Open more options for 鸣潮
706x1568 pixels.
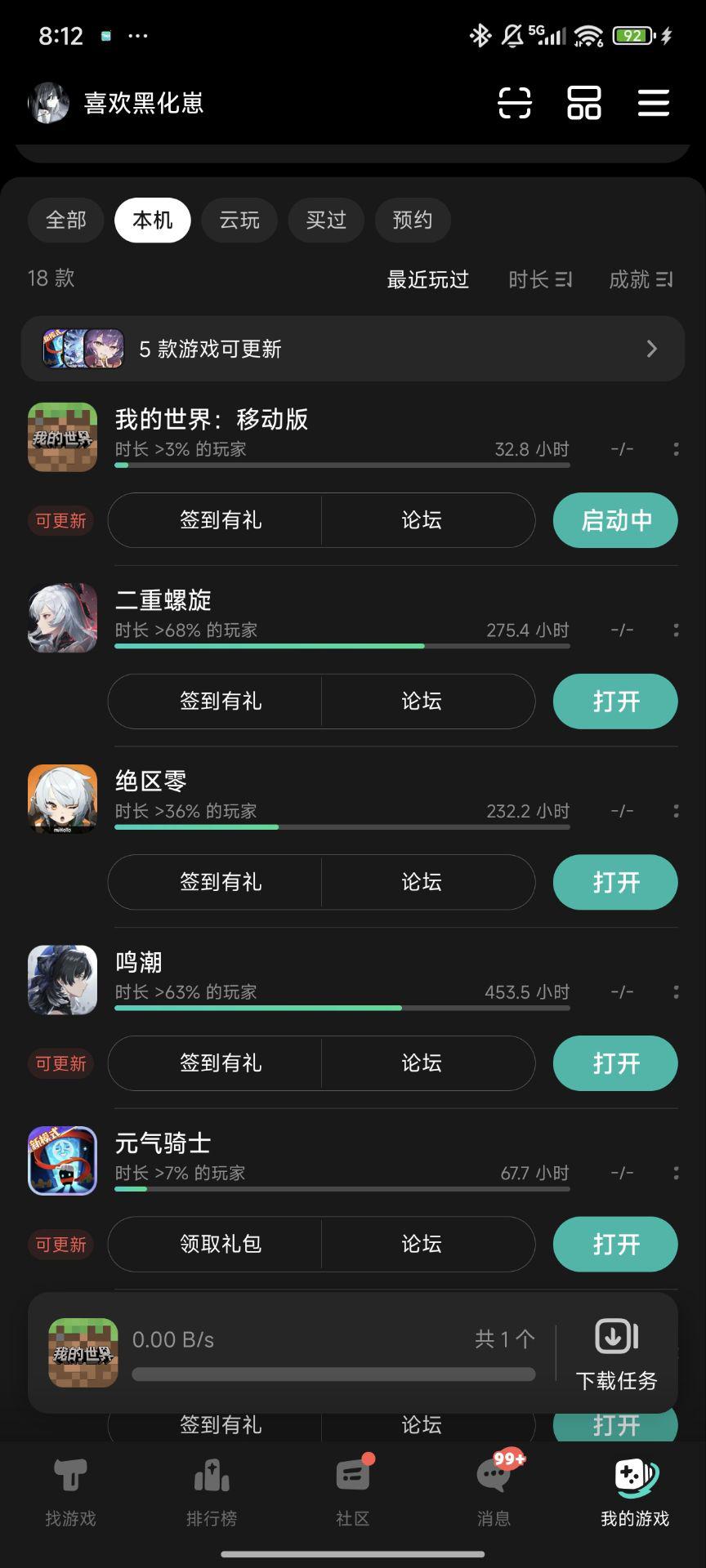(676, 992)
